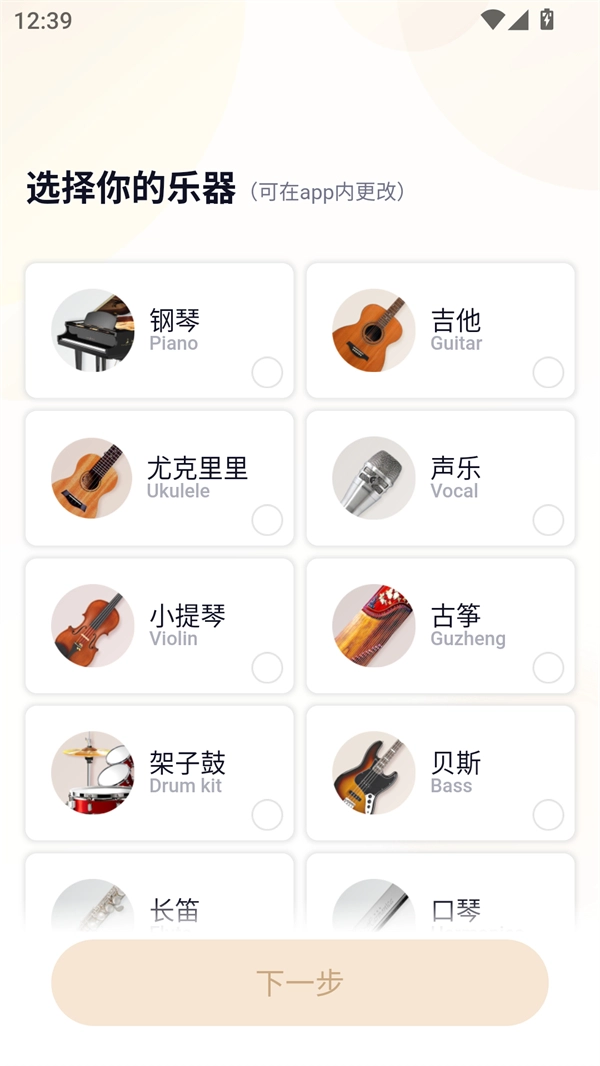600x1066 pixels.
Task: Choose 贝斯 Bass instrument
Action: pos(440,773)
